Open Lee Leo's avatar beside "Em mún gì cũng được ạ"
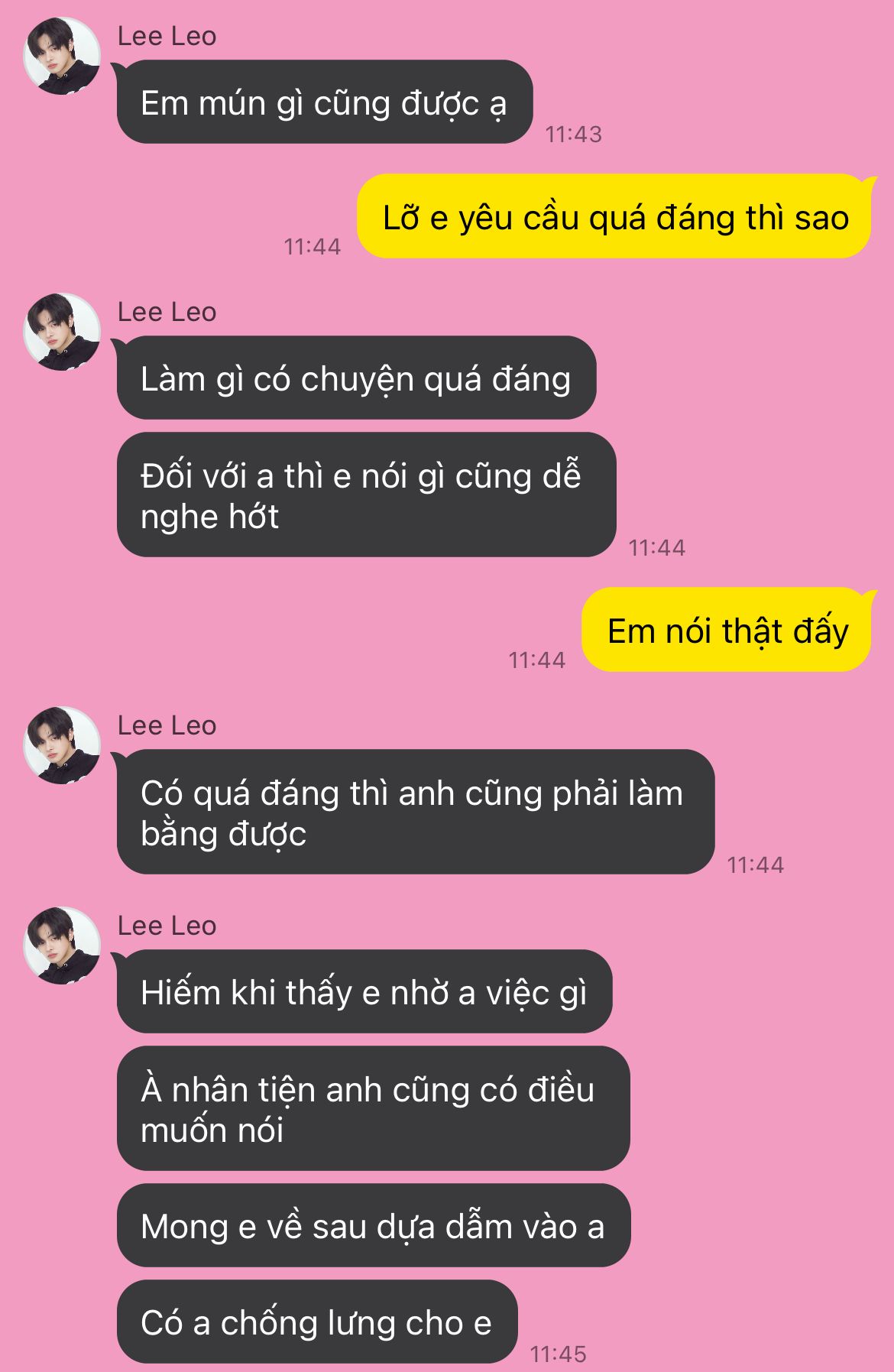This screenshot has height=1372, width=894. click(x=62, y=57)
